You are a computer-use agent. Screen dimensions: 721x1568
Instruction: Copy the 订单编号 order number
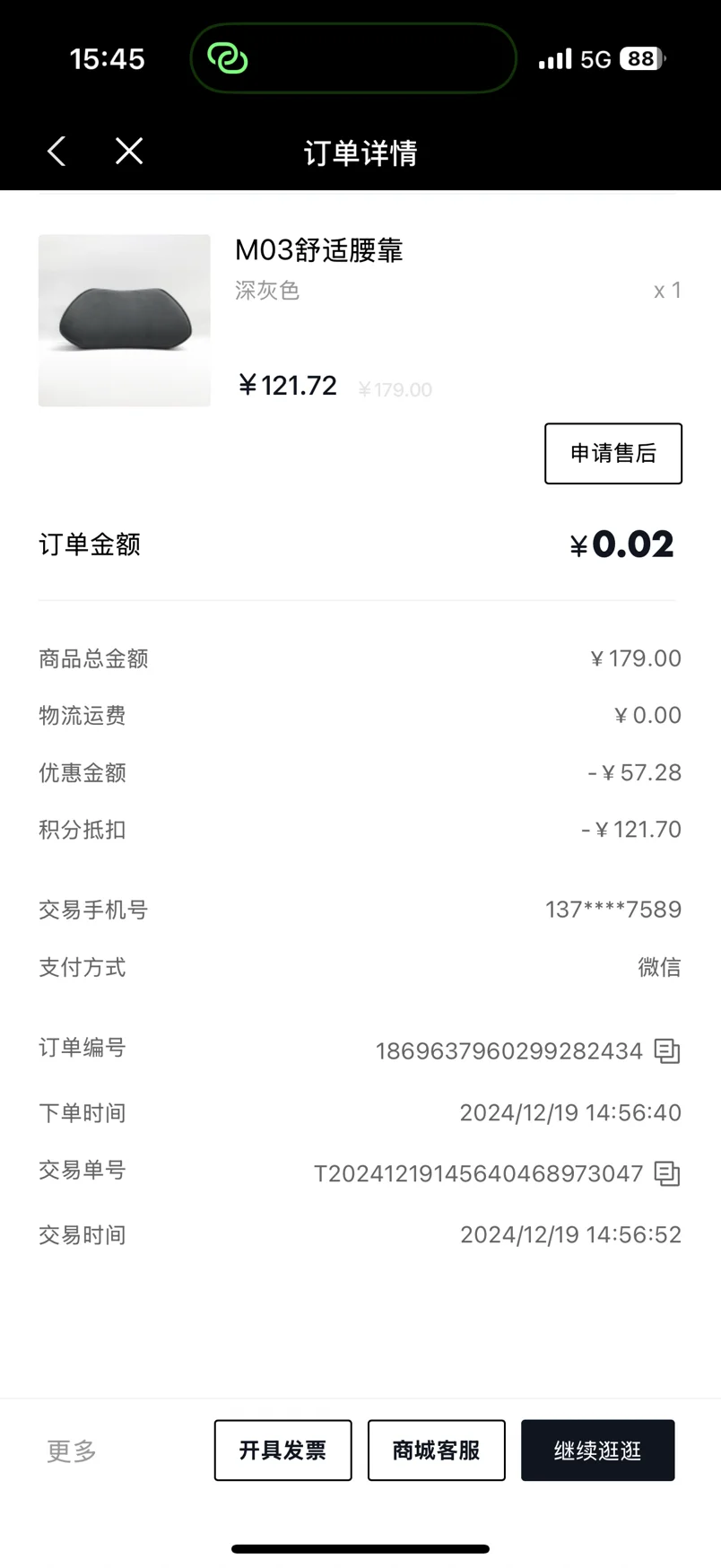[x=667, y=1050]
